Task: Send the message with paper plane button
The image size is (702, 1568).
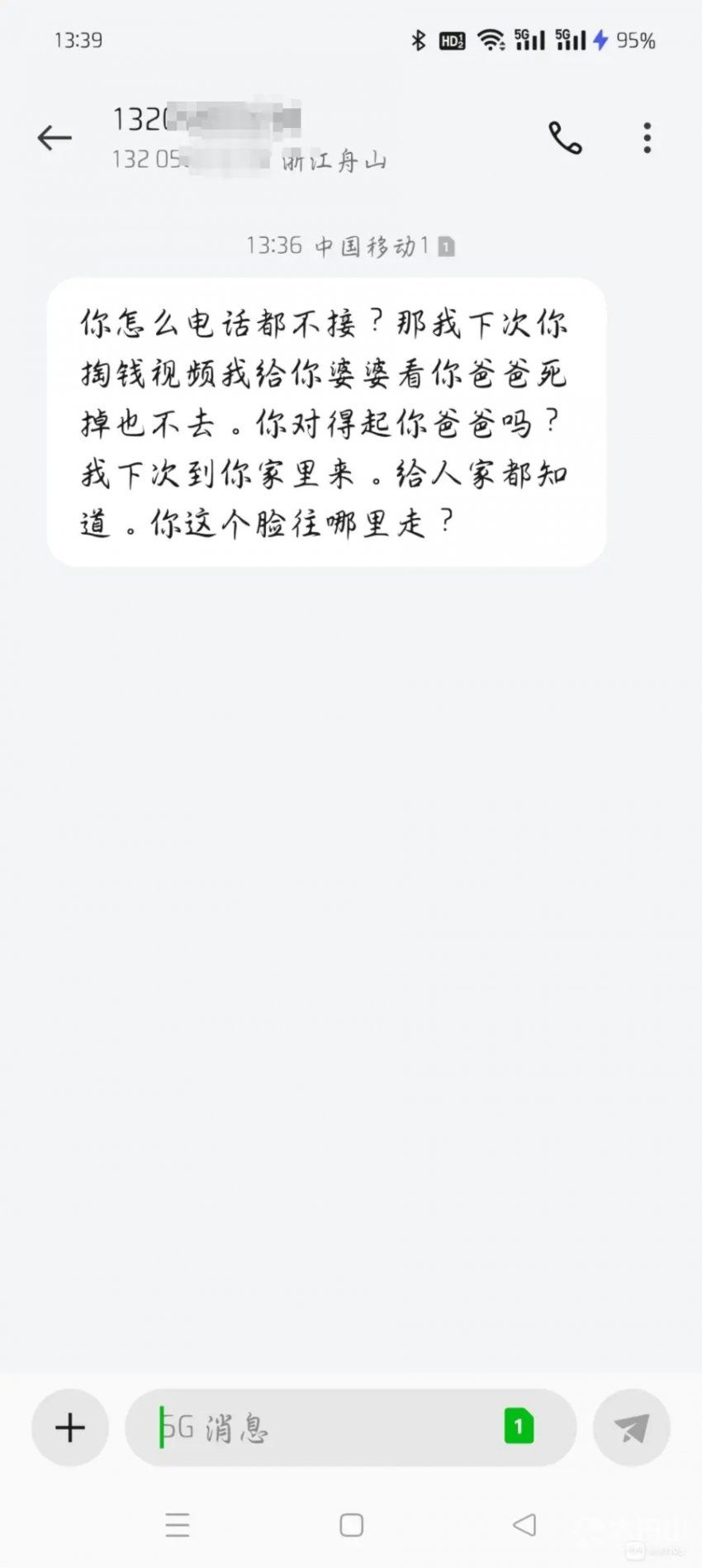Action: (632, 1428)
